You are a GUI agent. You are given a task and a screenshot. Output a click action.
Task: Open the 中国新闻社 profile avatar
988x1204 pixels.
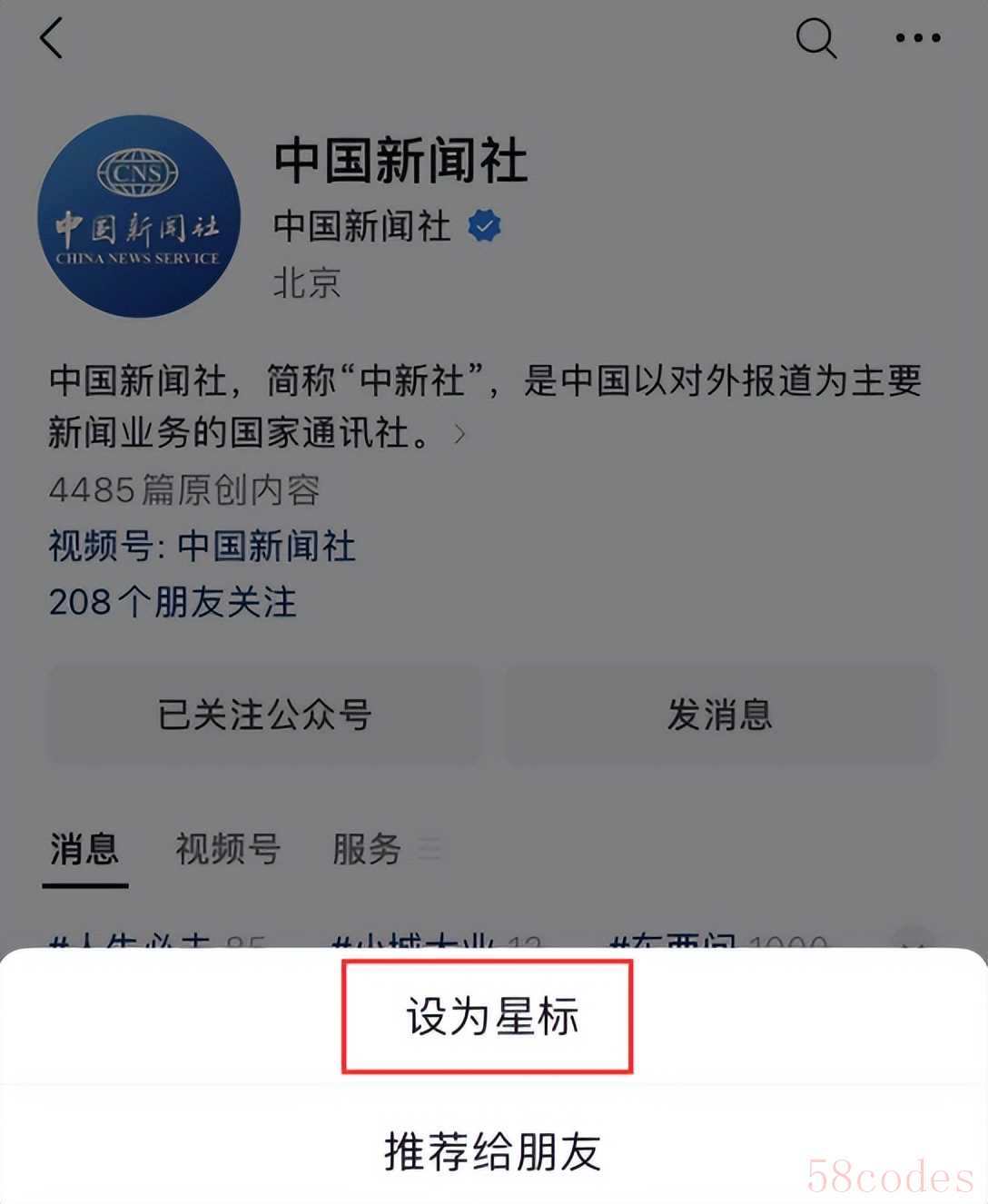pos(138,216)
